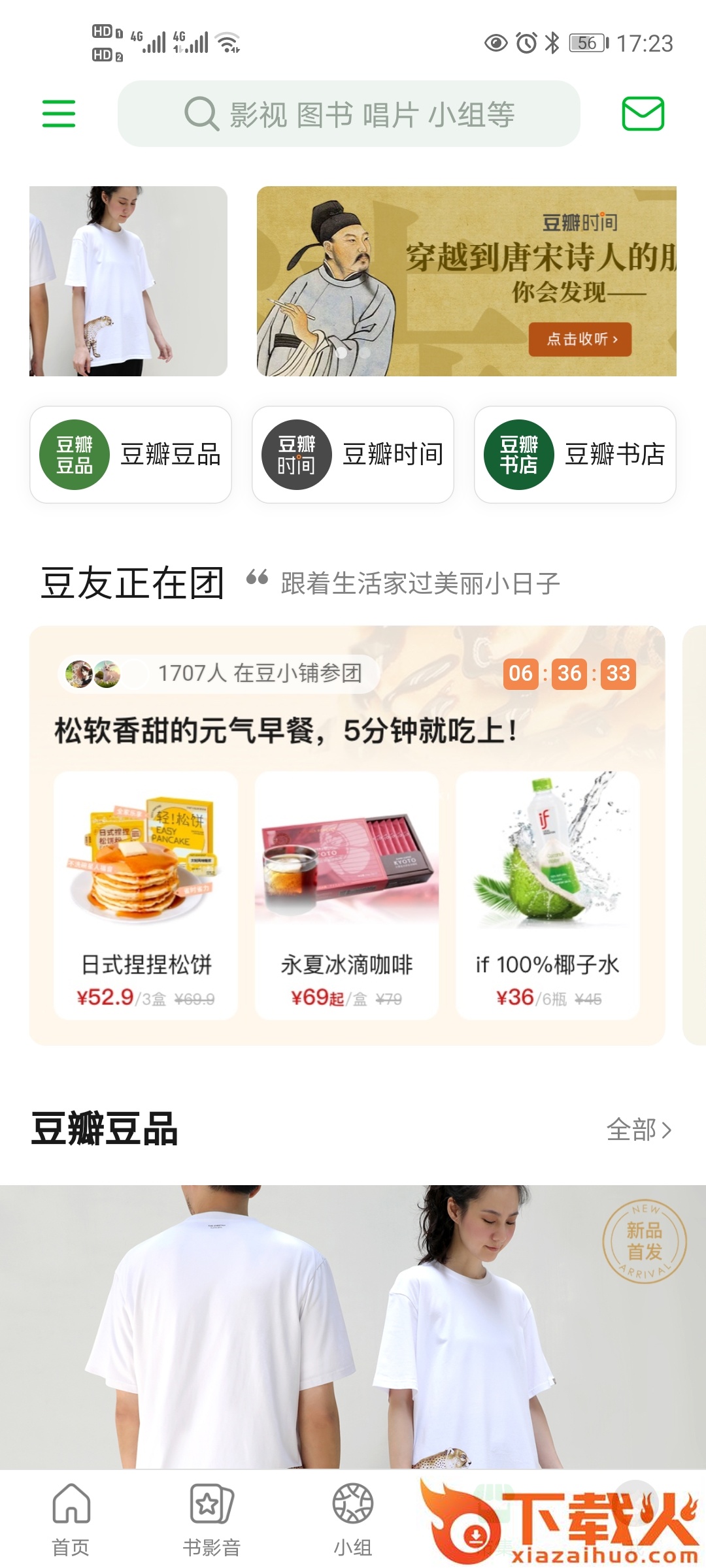Show 全部 items in 豆瓣豆品

point(639,1130)
